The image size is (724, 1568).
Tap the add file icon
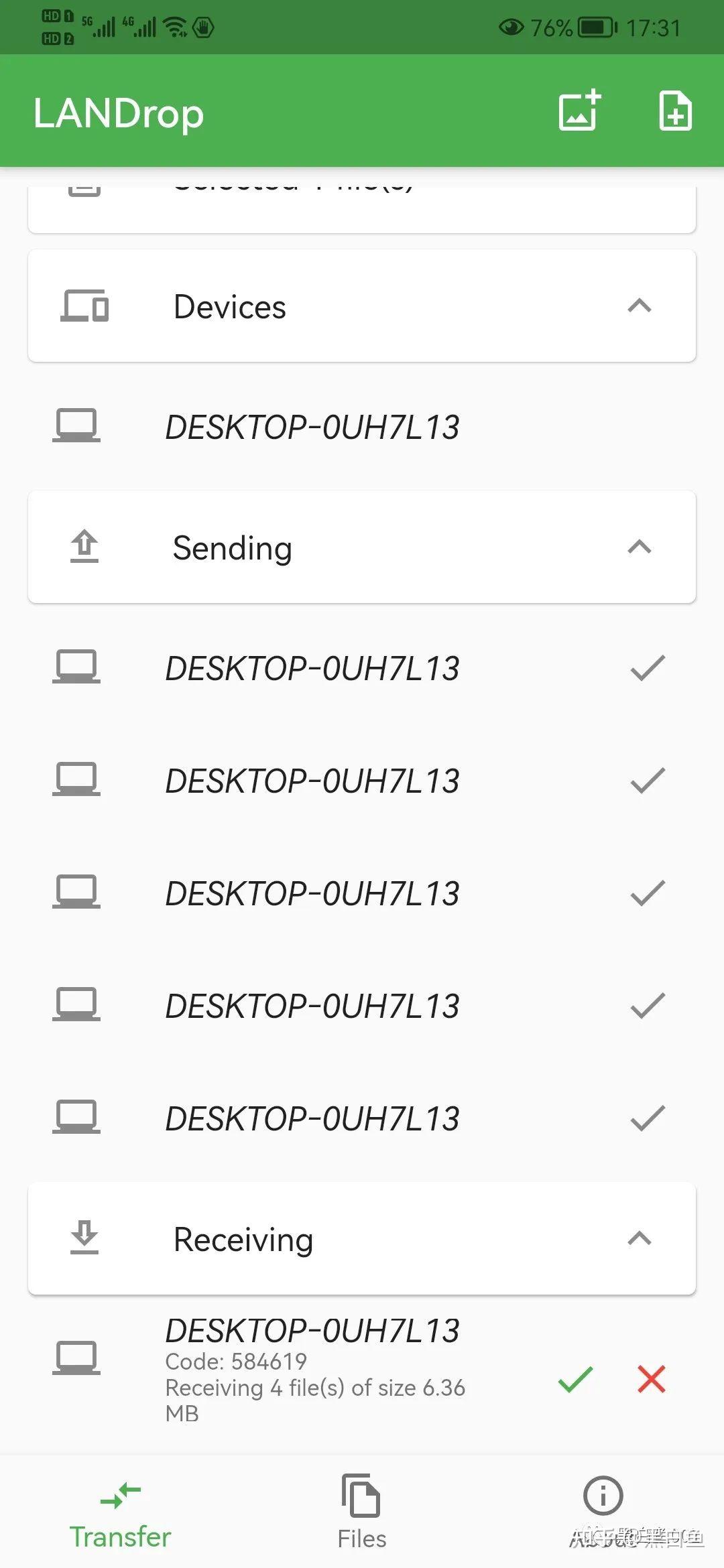click(x=674, y=111)
